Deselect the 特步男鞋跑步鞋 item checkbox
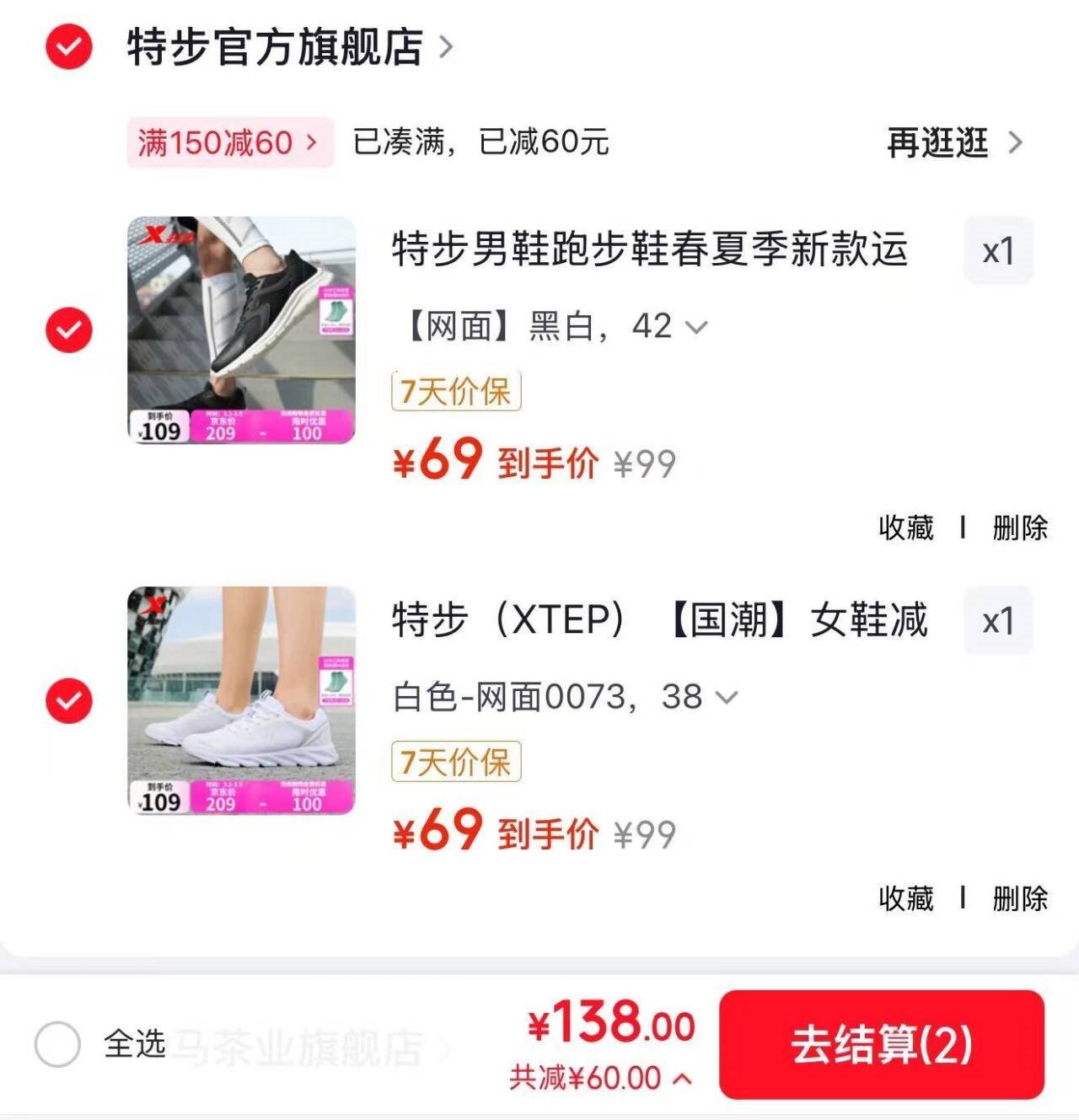1079x1120 pixels. (x=68, y=330)
